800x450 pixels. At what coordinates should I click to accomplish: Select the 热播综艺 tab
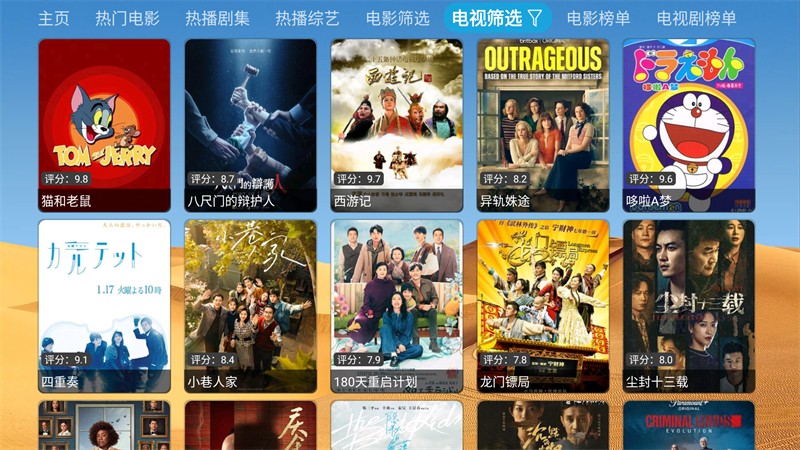click(307, 18)
